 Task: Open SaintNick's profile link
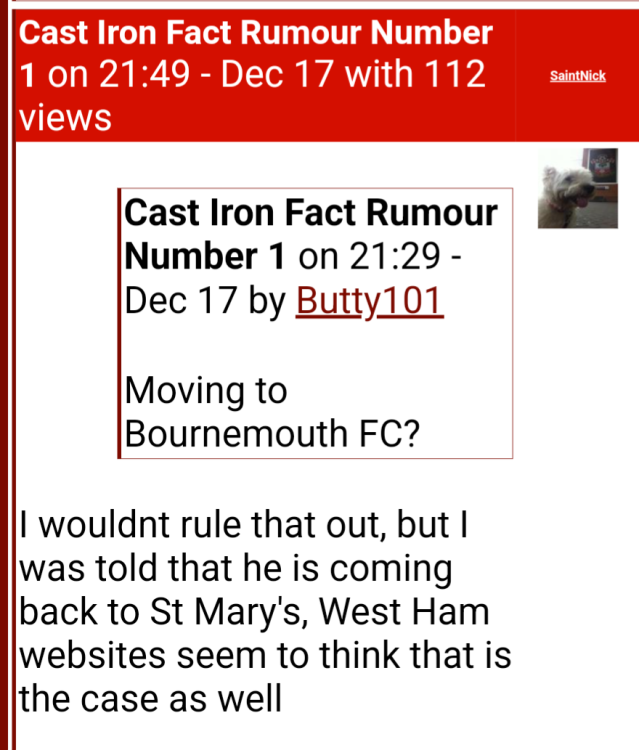[577, 76]
